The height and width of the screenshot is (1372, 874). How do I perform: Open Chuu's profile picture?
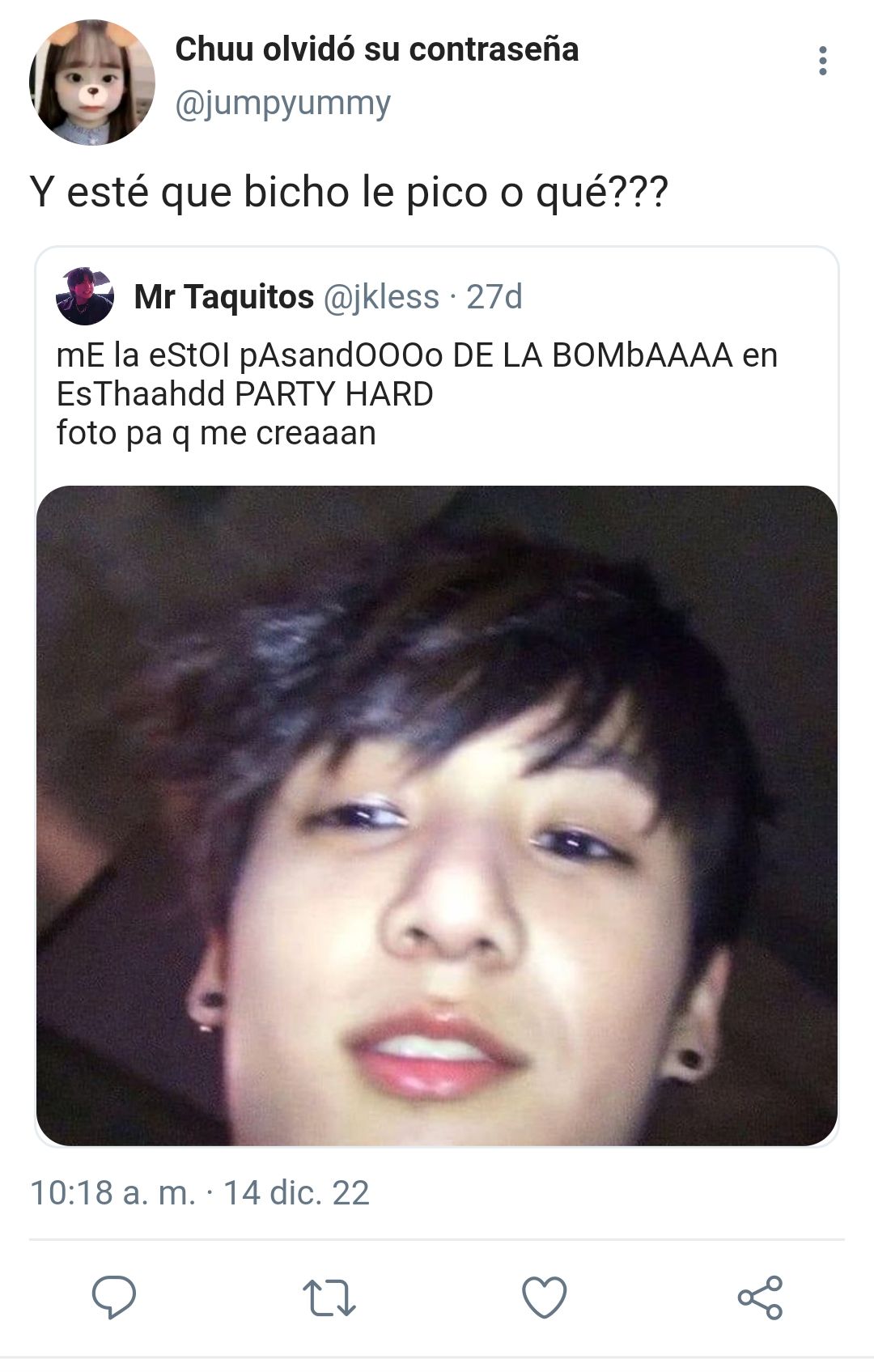point(91,83)
